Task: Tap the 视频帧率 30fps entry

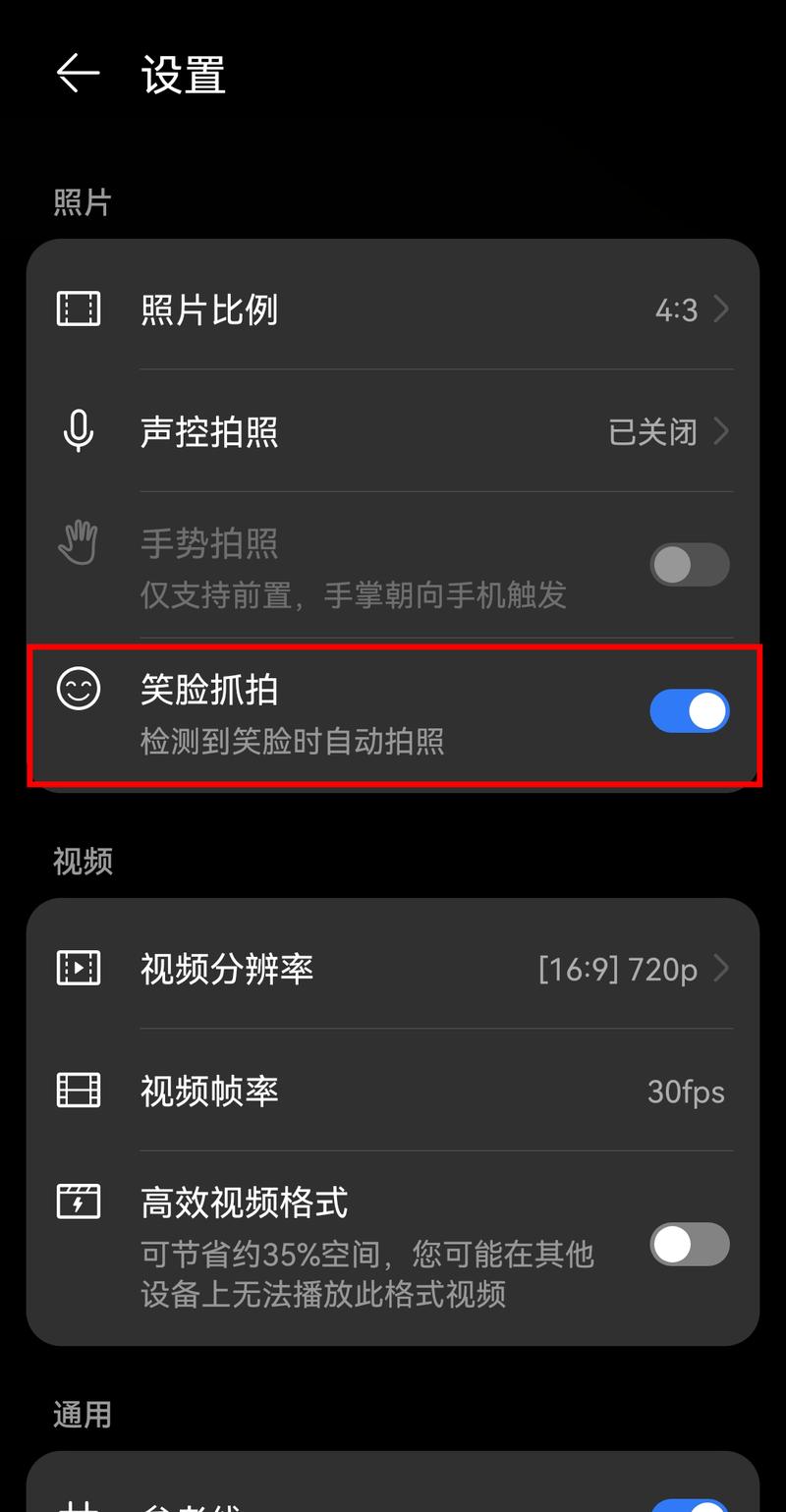Action: (x=393, y=1091)
